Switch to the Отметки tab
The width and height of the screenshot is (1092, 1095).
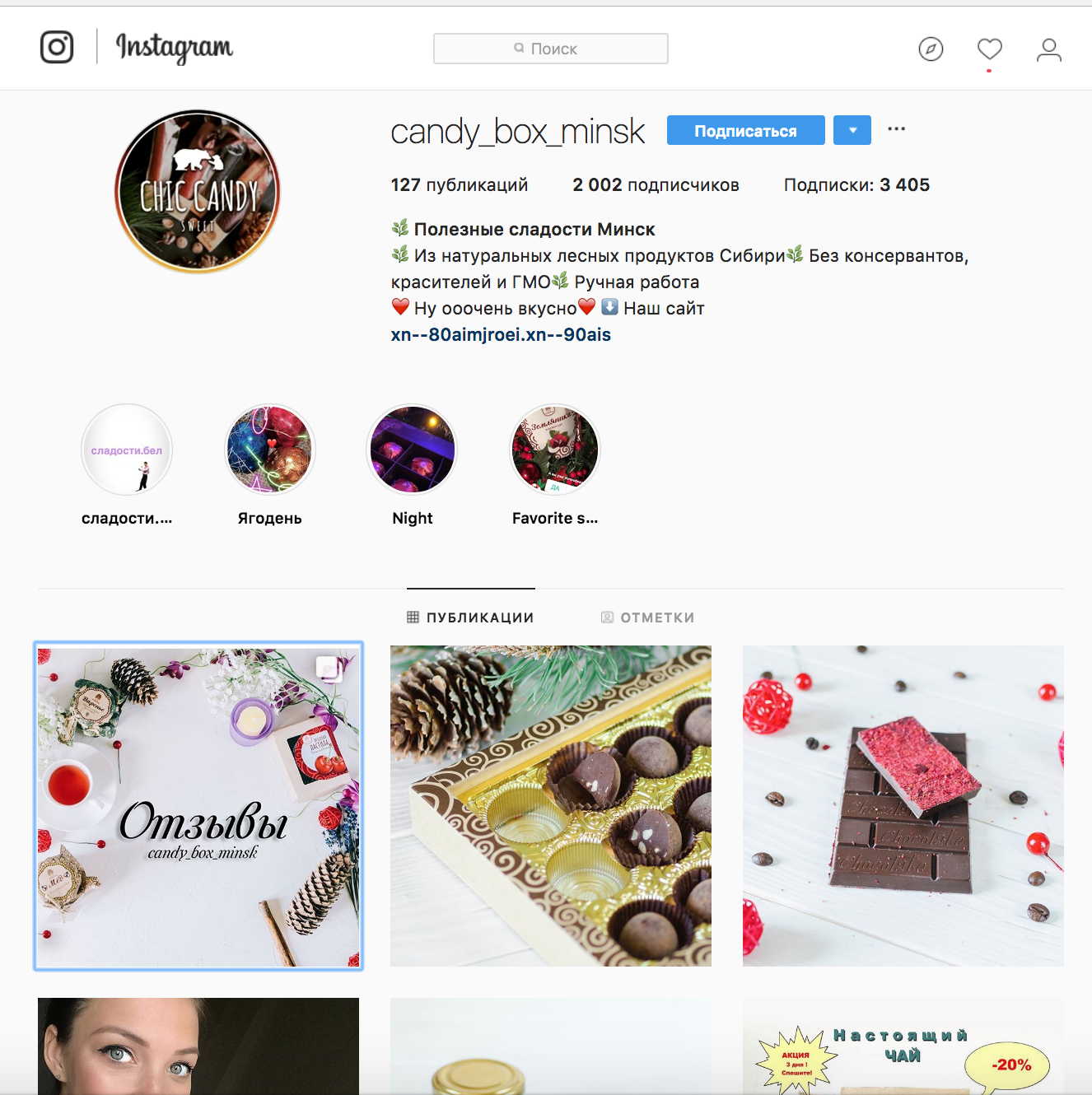[x=647, y=617]
